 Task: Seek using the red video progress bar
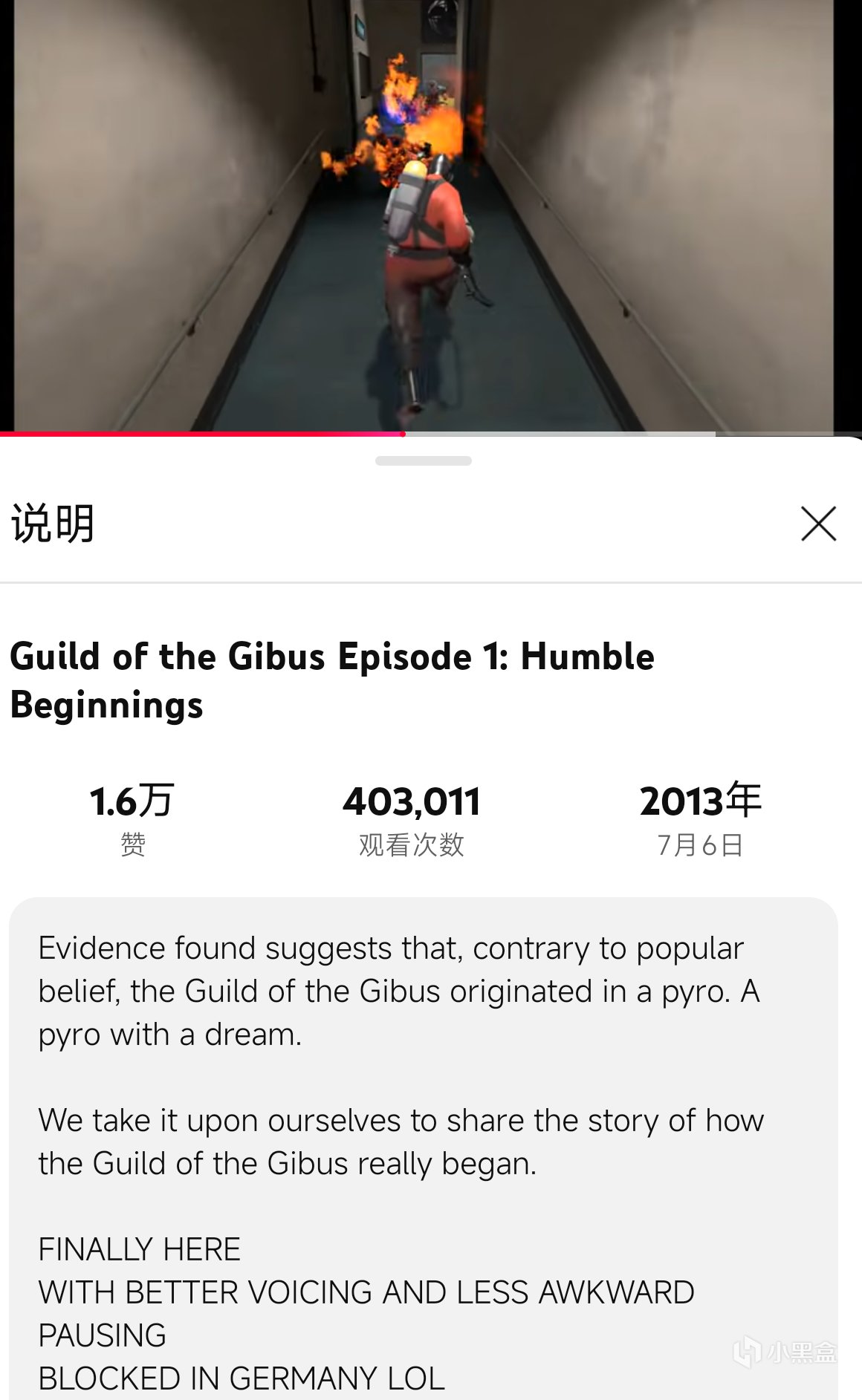[x=404, y=434]
